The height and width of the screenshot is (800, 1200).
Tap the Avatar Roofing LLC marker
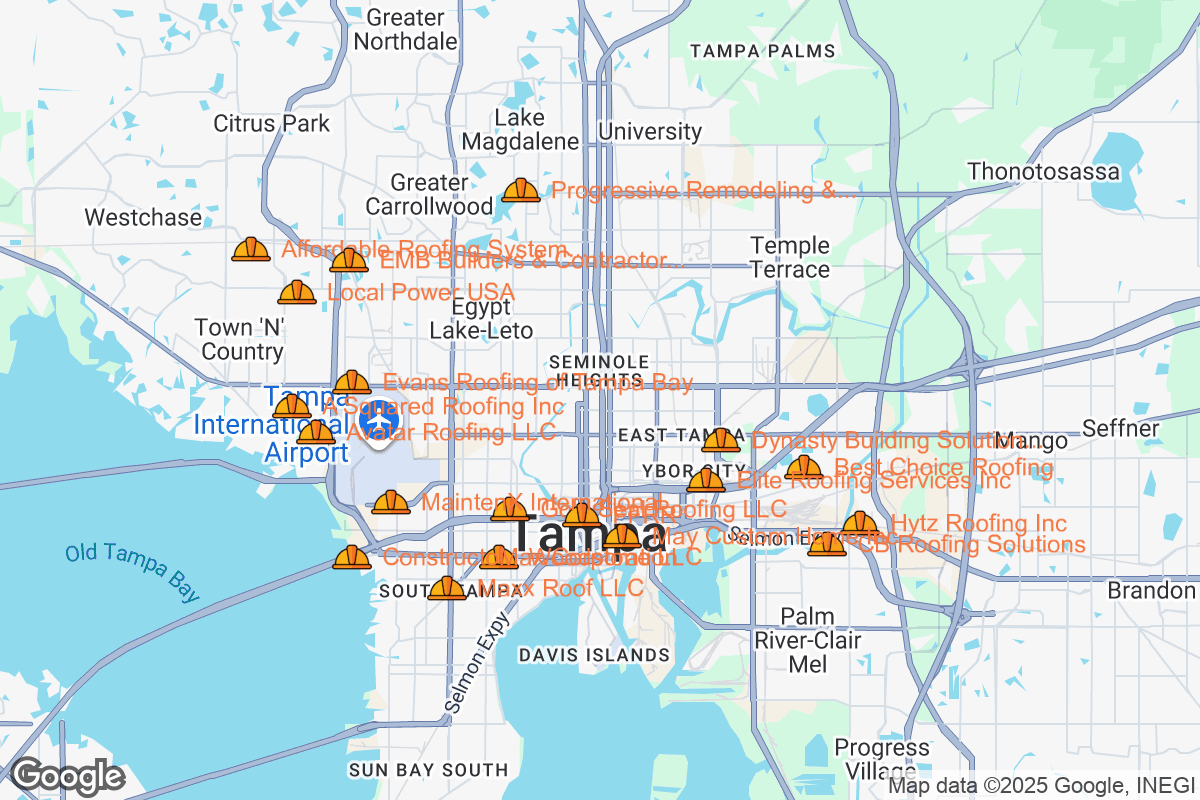coord(316,432)
